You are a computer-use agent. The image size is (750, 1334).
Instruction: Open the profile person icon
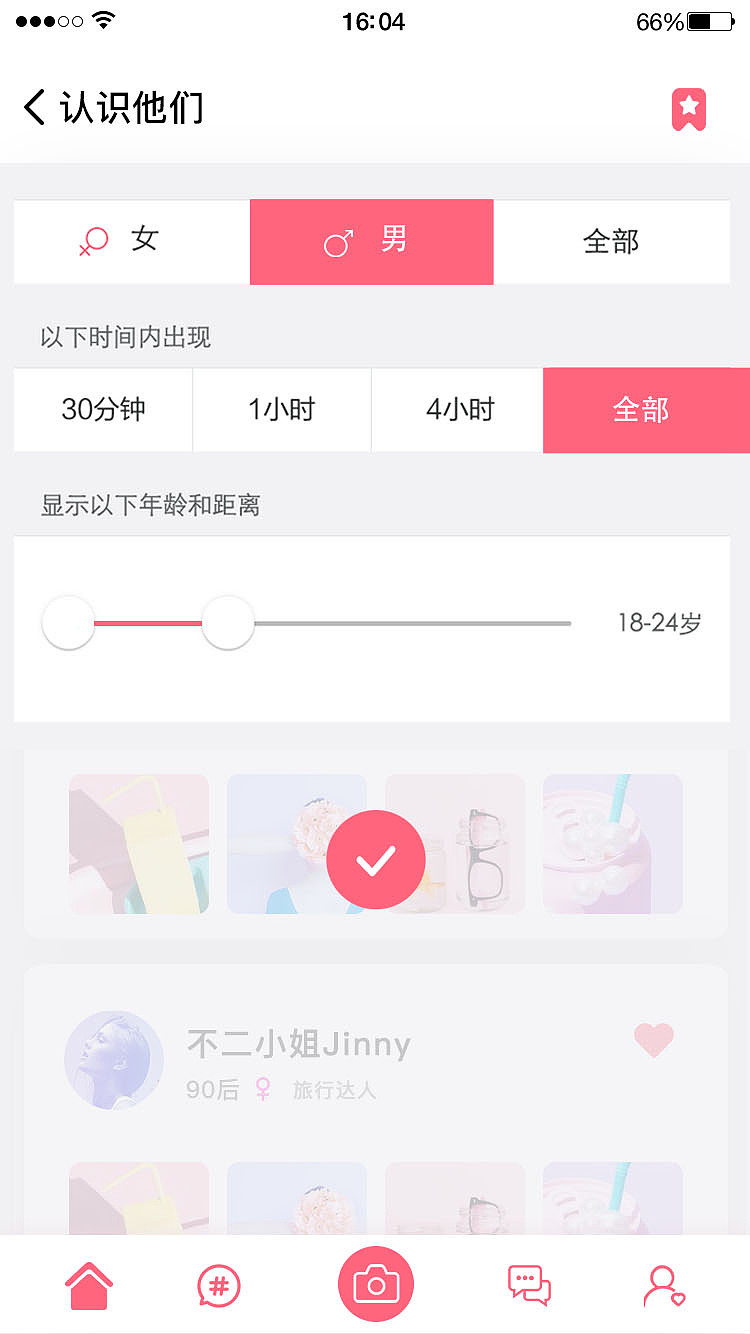coord(662,1284)
